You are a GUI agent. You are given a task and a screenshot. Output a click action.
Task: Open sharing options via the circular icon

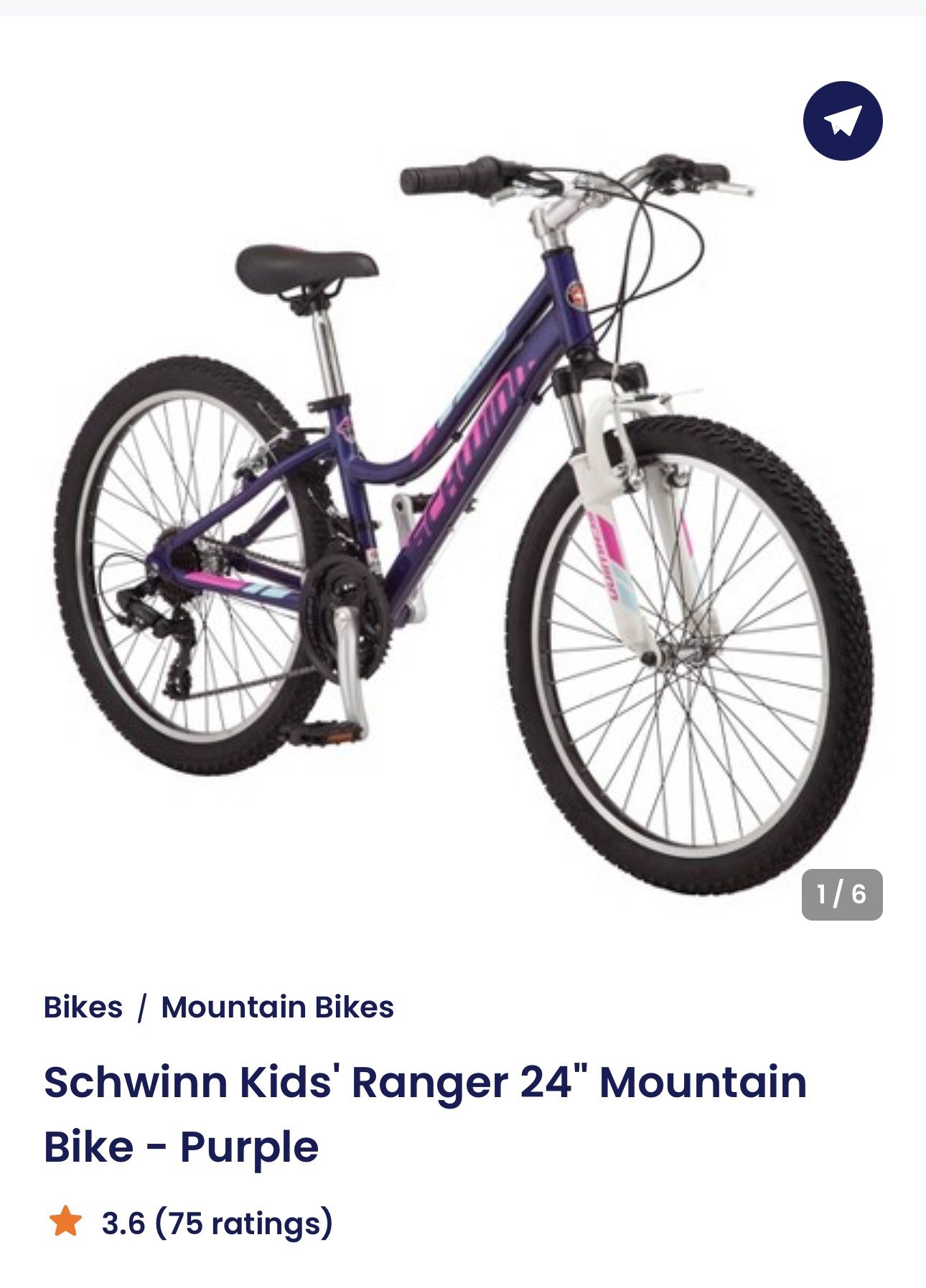point(843,121)
